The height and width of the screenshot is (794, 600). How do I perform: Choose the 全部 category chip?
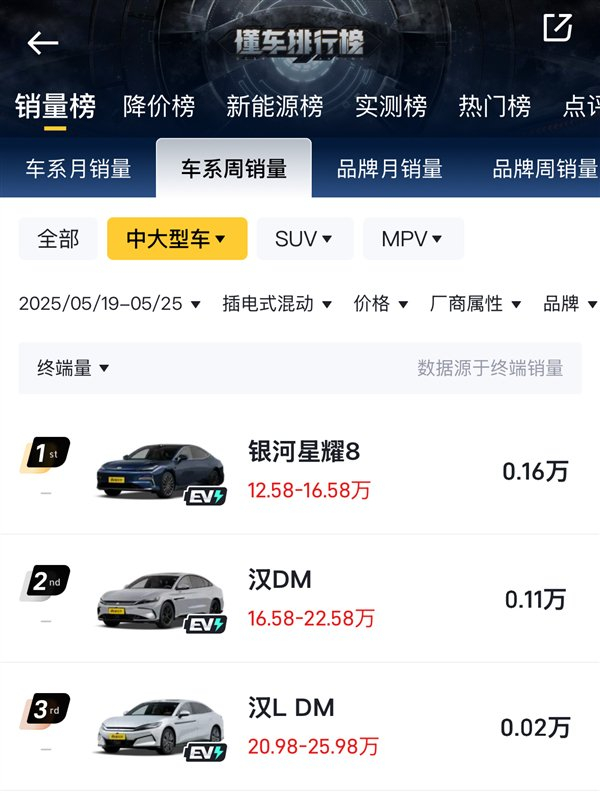pyautogui.click(x=58, y=239)
